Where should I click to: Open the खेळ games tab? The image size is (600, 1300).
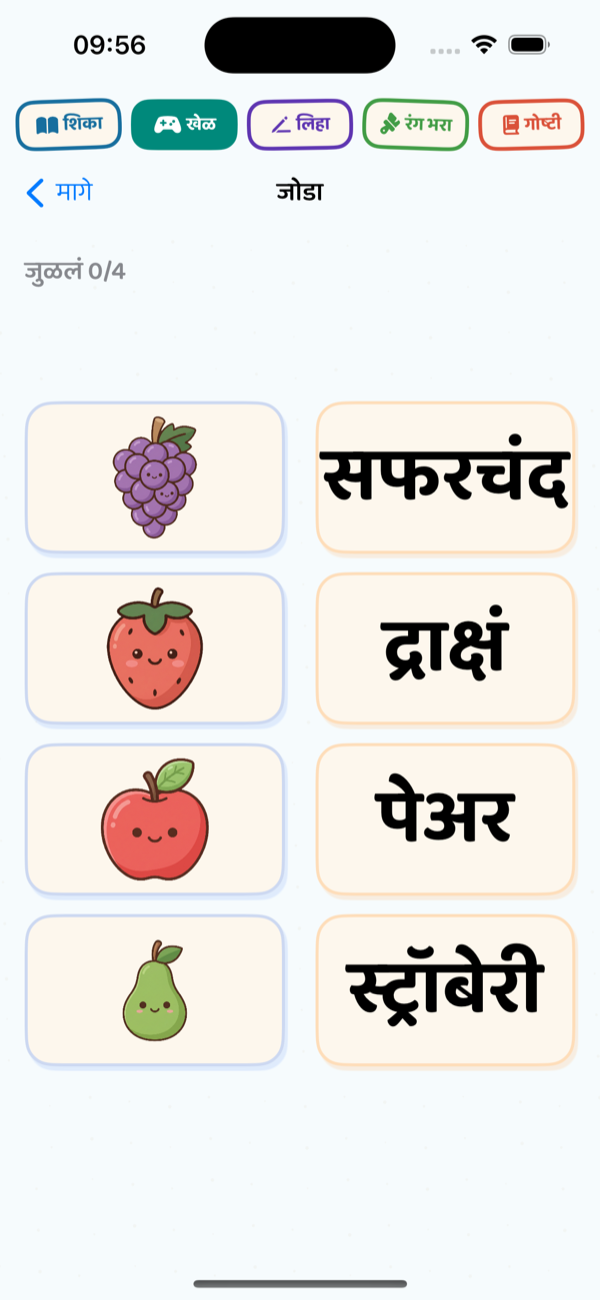pos(184,125)
